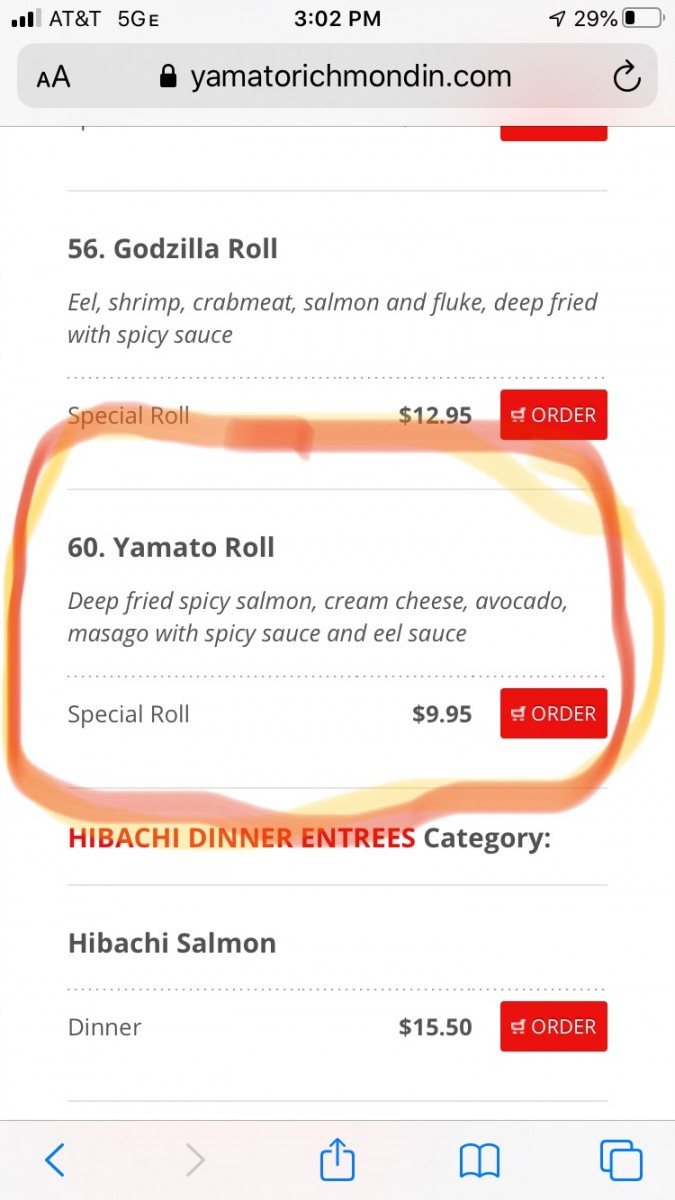Open the Hibachi Dinner Entrees category link
The image size is (675, 1200).
point(241,838)
